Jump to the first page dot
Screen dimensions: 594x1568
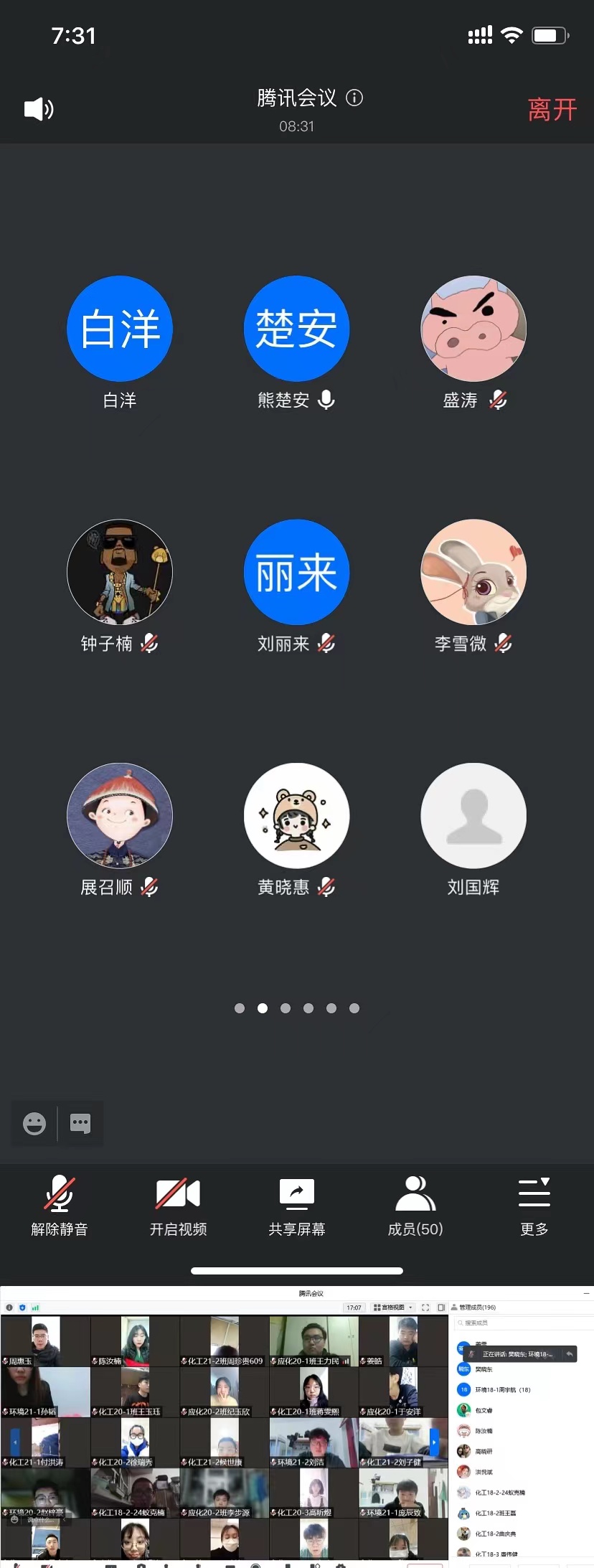click(x=240, y=1008)
